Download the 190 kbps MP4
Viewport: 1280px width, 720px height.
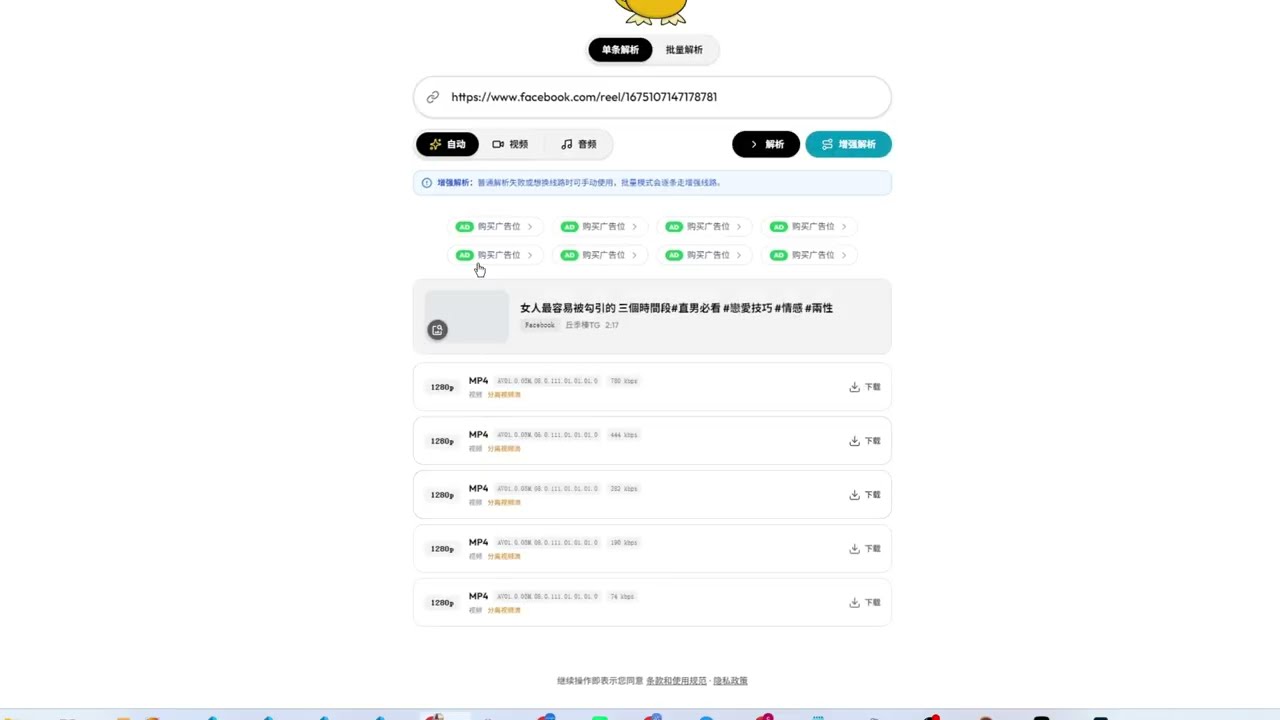click(865, 549)
